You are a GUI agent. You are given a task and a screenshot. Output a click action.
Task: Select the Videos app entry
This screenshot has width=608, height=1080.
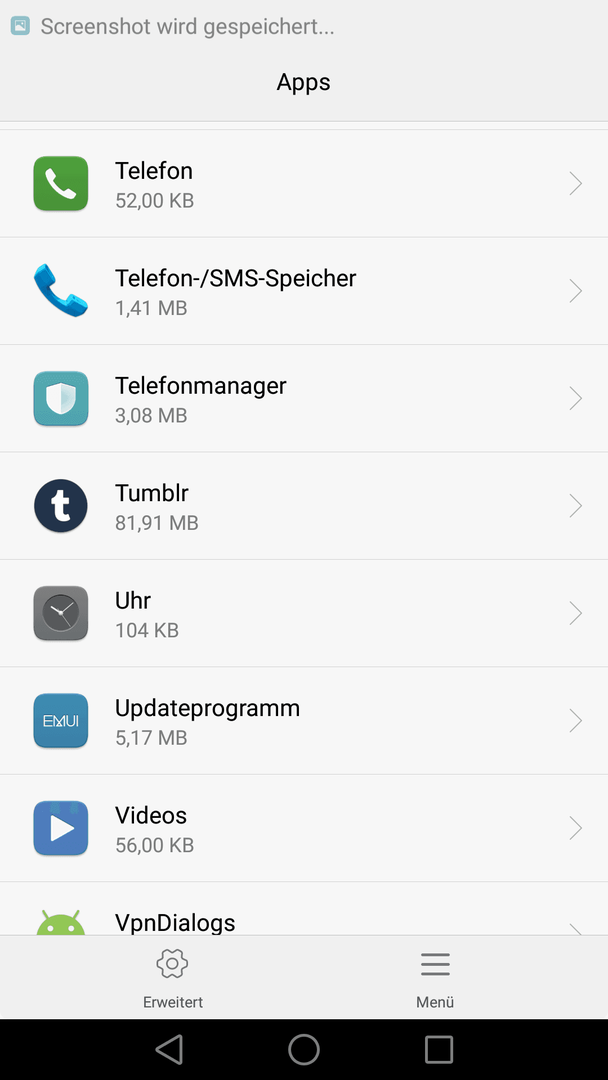304,828
